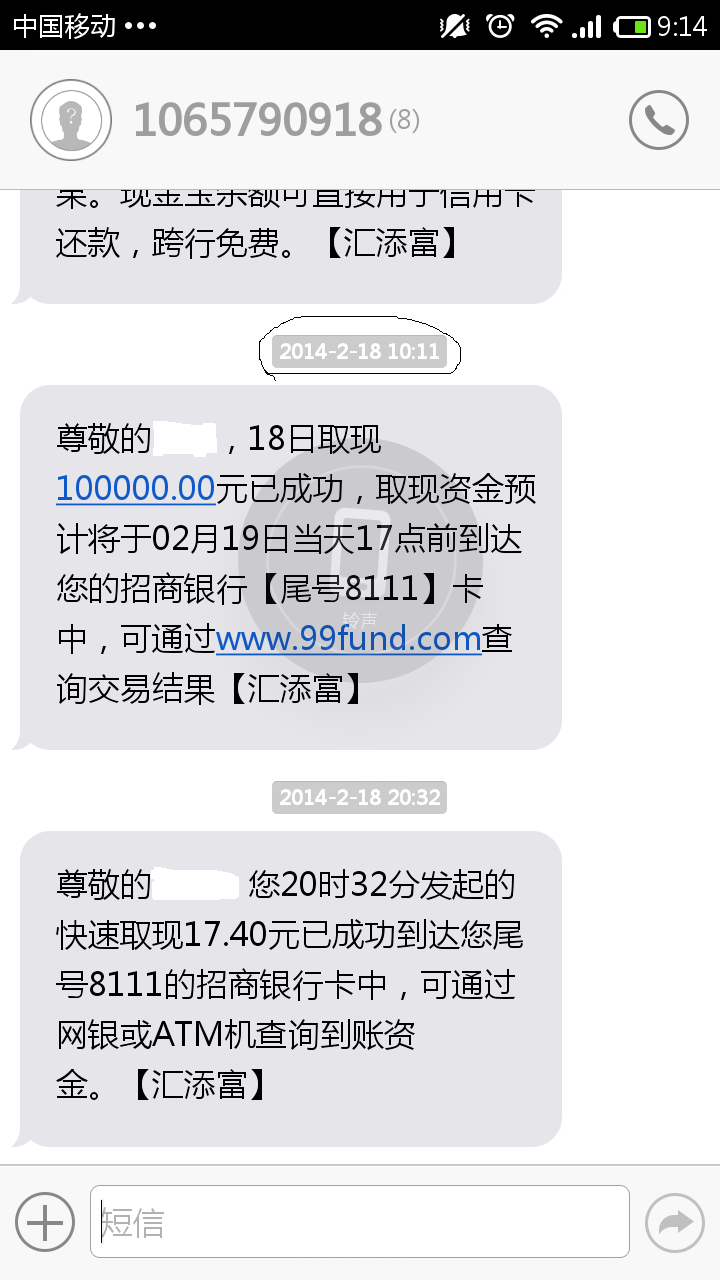Tap the muted vibrate icon in the status bar
This screenshot has height=1280, width=720.
pyautogui.click(x=452, y=25)
